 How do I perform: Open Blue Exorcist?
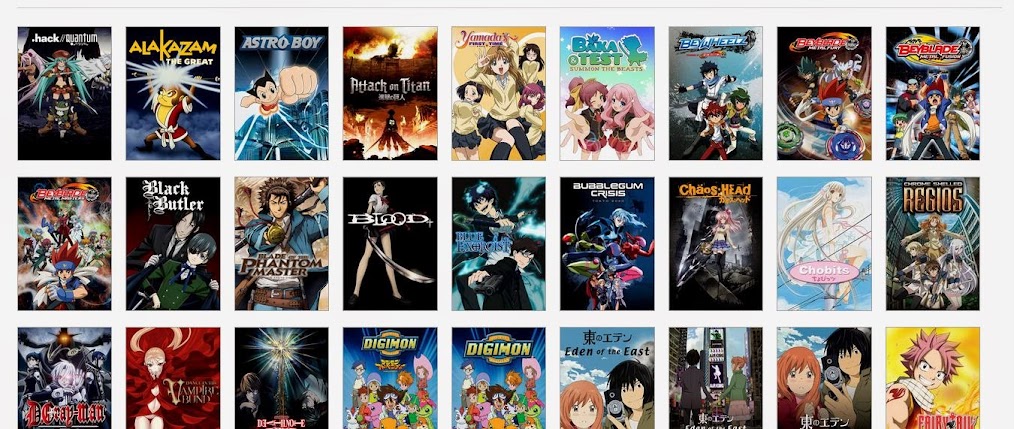[x=498, y=244]
